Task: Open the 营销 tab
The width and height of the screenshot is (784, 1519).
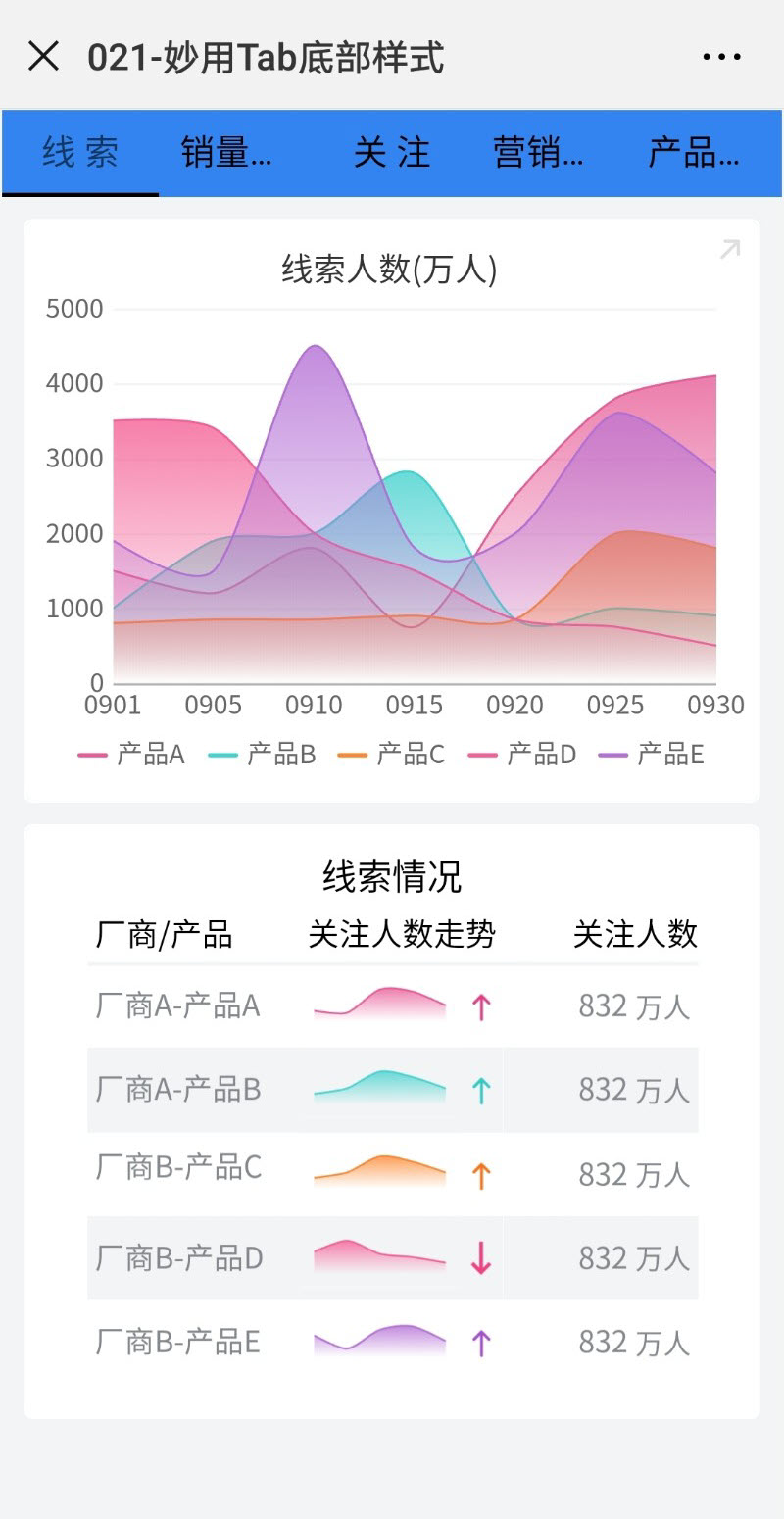Action: pos(538,153)
